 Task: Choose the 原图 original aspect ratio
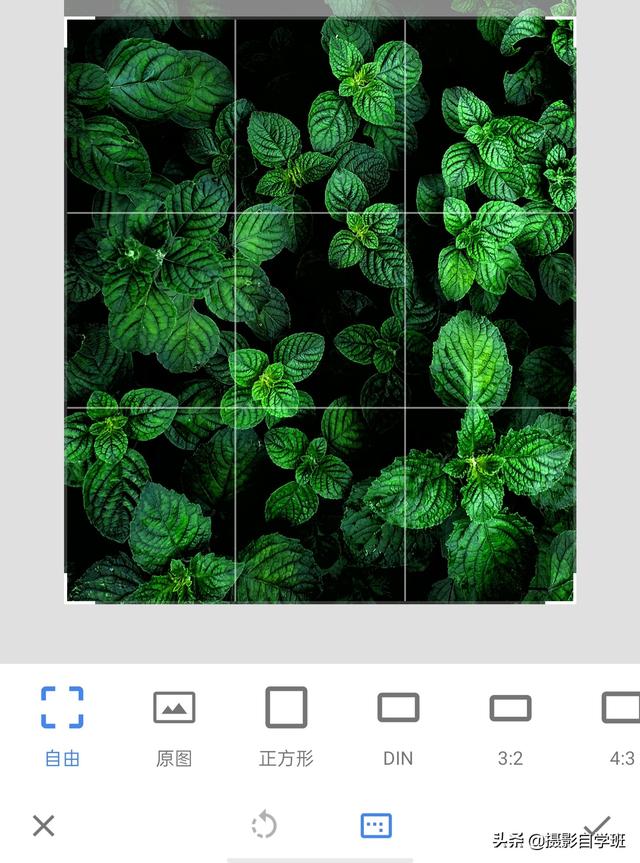(174, 724)
